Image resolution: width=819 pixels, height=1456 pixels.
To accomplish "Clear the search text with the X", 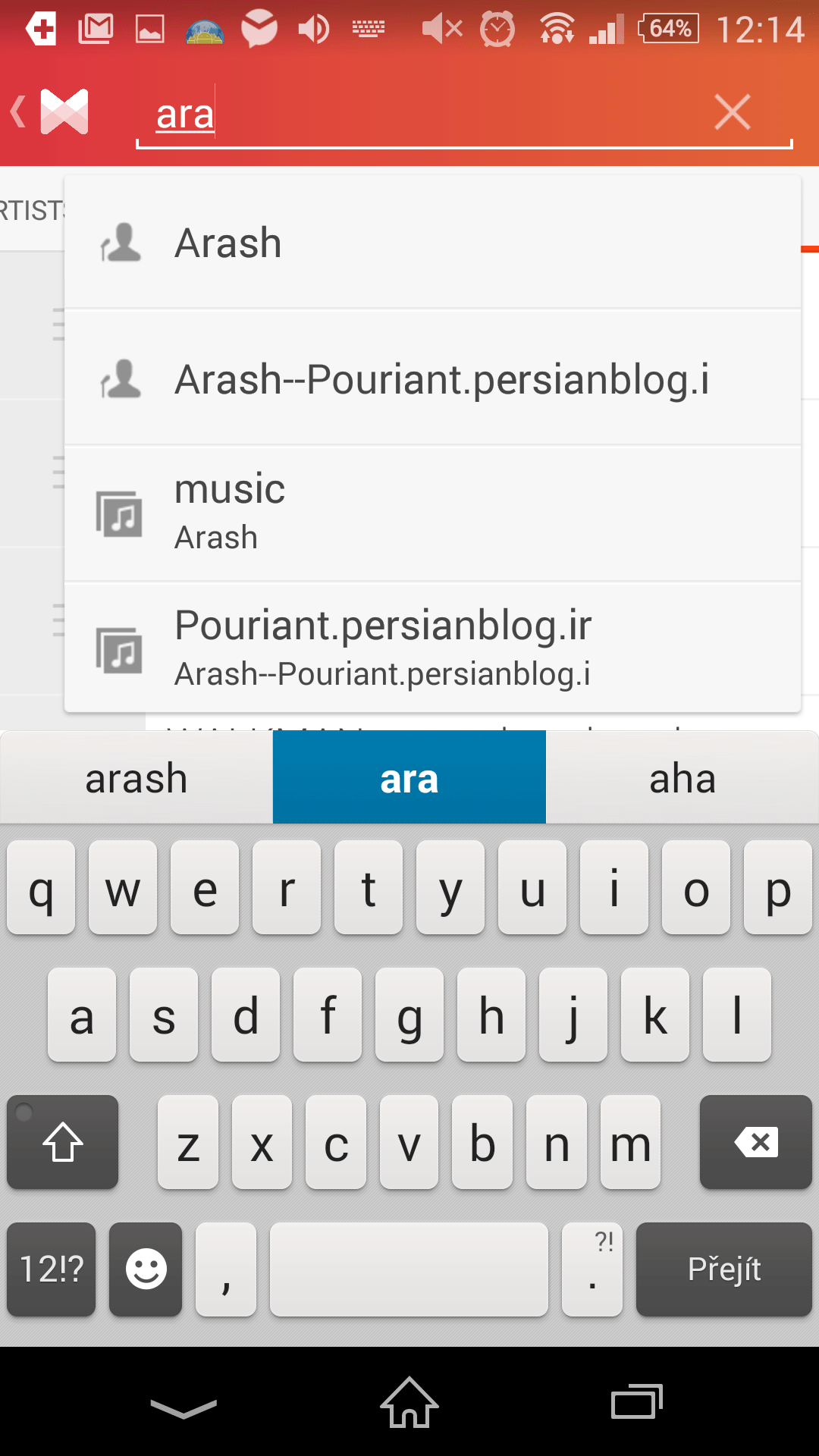I will coord(732,112).
